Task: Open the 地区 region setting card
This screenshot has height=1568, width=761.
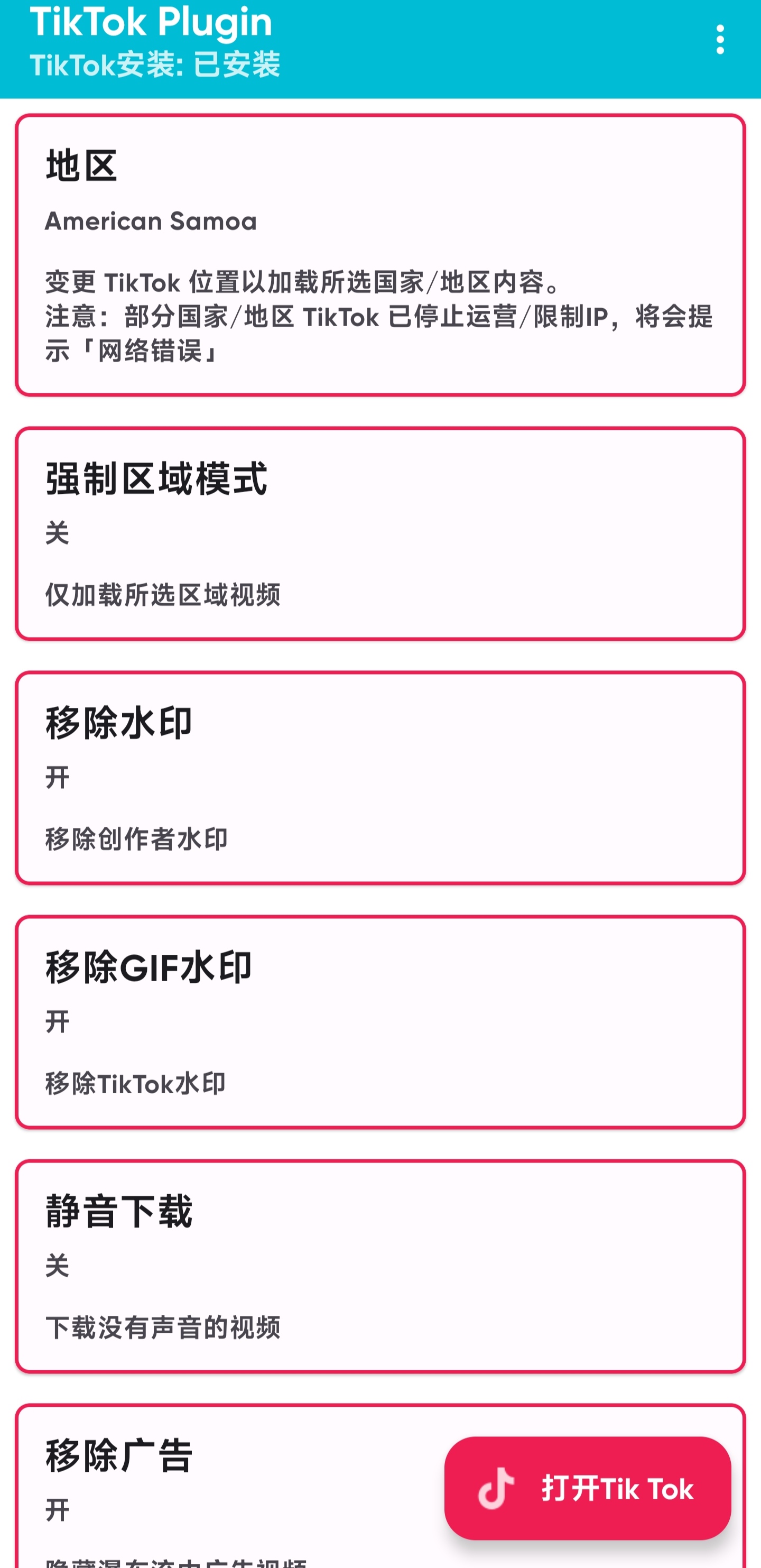Action: [x=380, y=255]
